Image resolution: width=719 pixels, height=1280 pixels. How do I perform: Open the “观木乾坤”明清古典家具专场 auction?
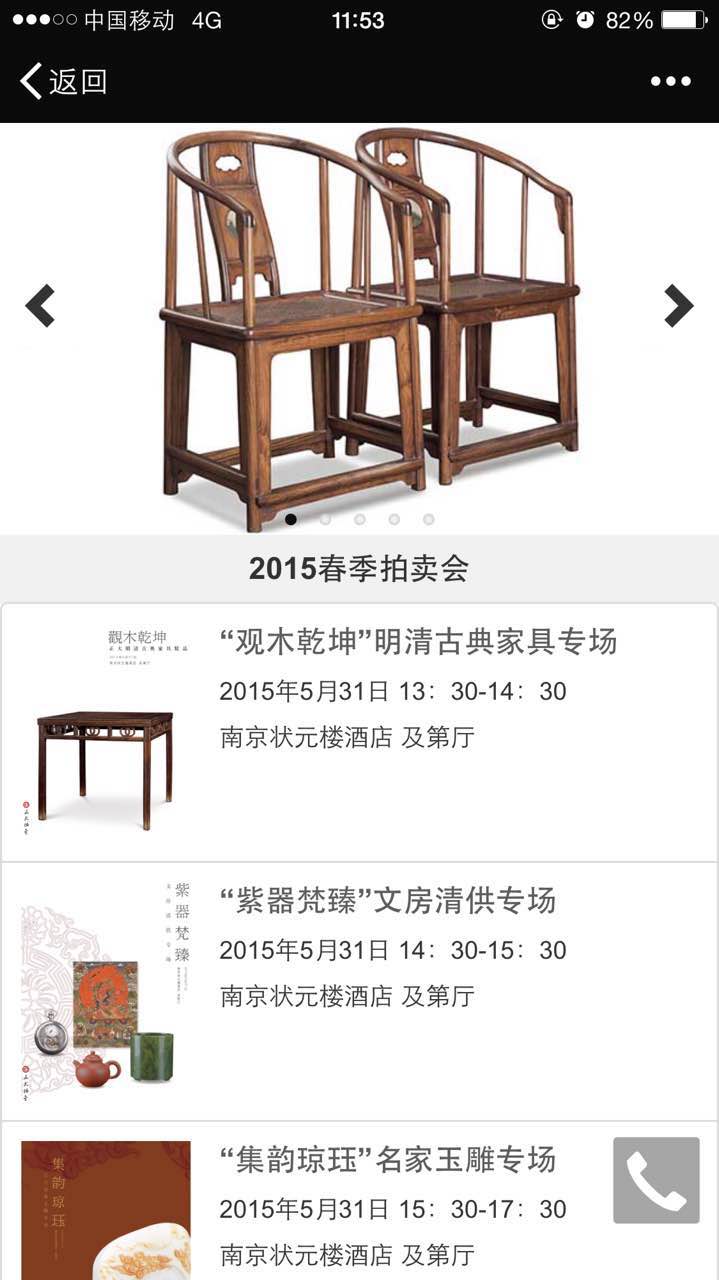click(x=417, y=641)
